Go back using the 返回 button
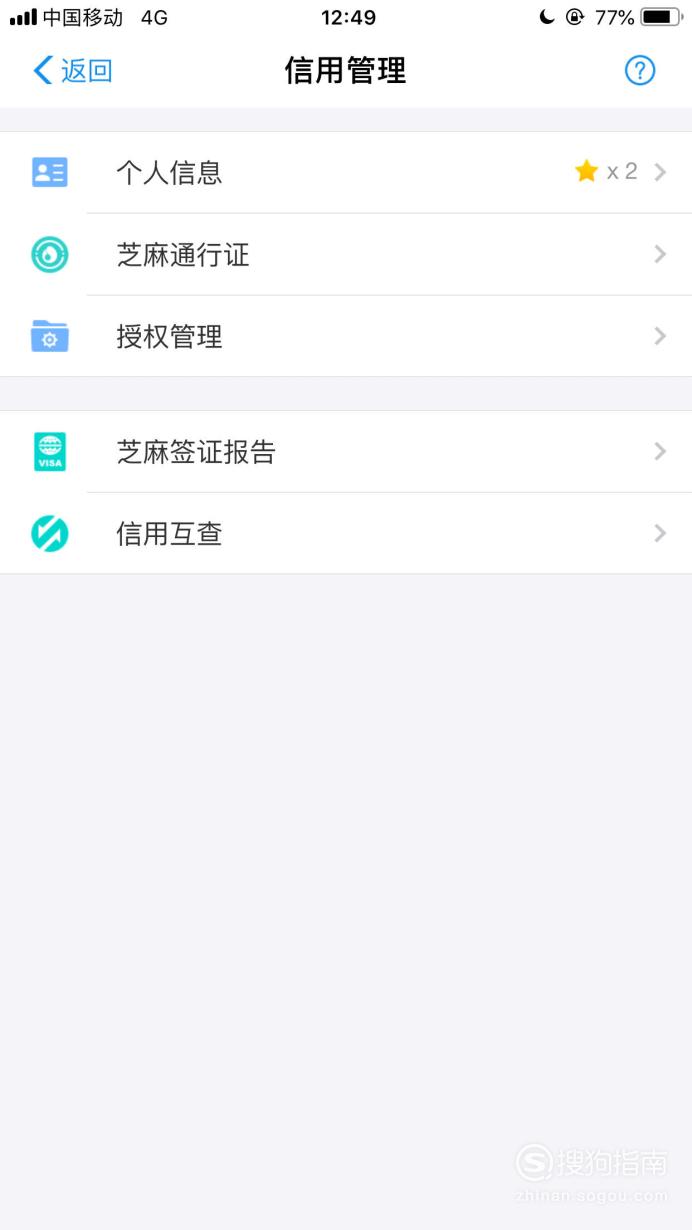692x1230 pixels. coord(73,70)
